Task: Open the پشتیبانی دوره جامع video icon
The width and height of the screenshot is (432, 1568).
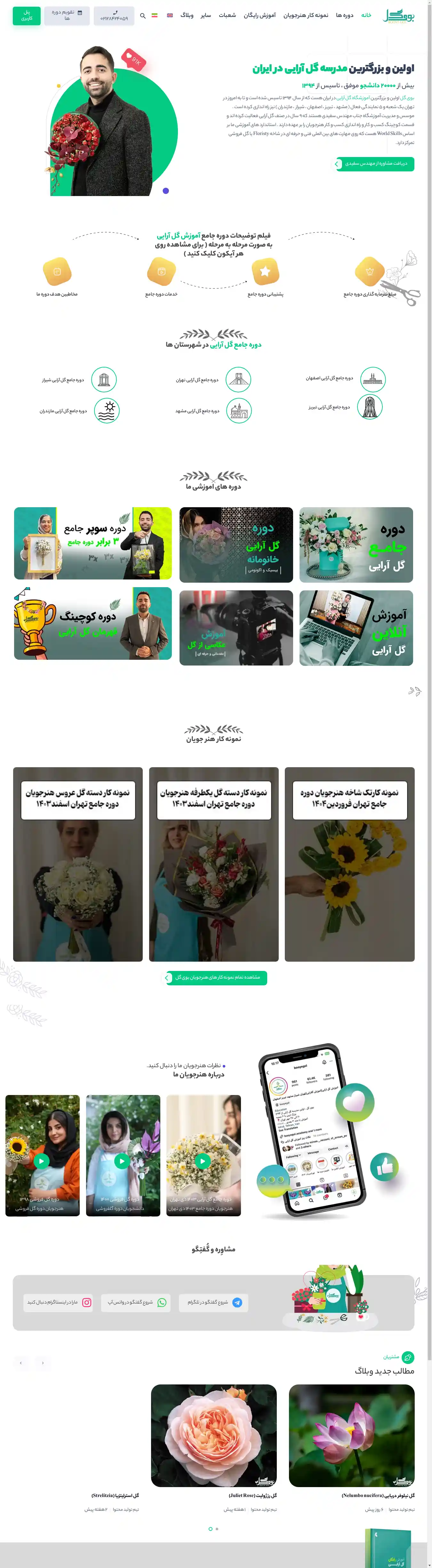Action: [265, 272]
